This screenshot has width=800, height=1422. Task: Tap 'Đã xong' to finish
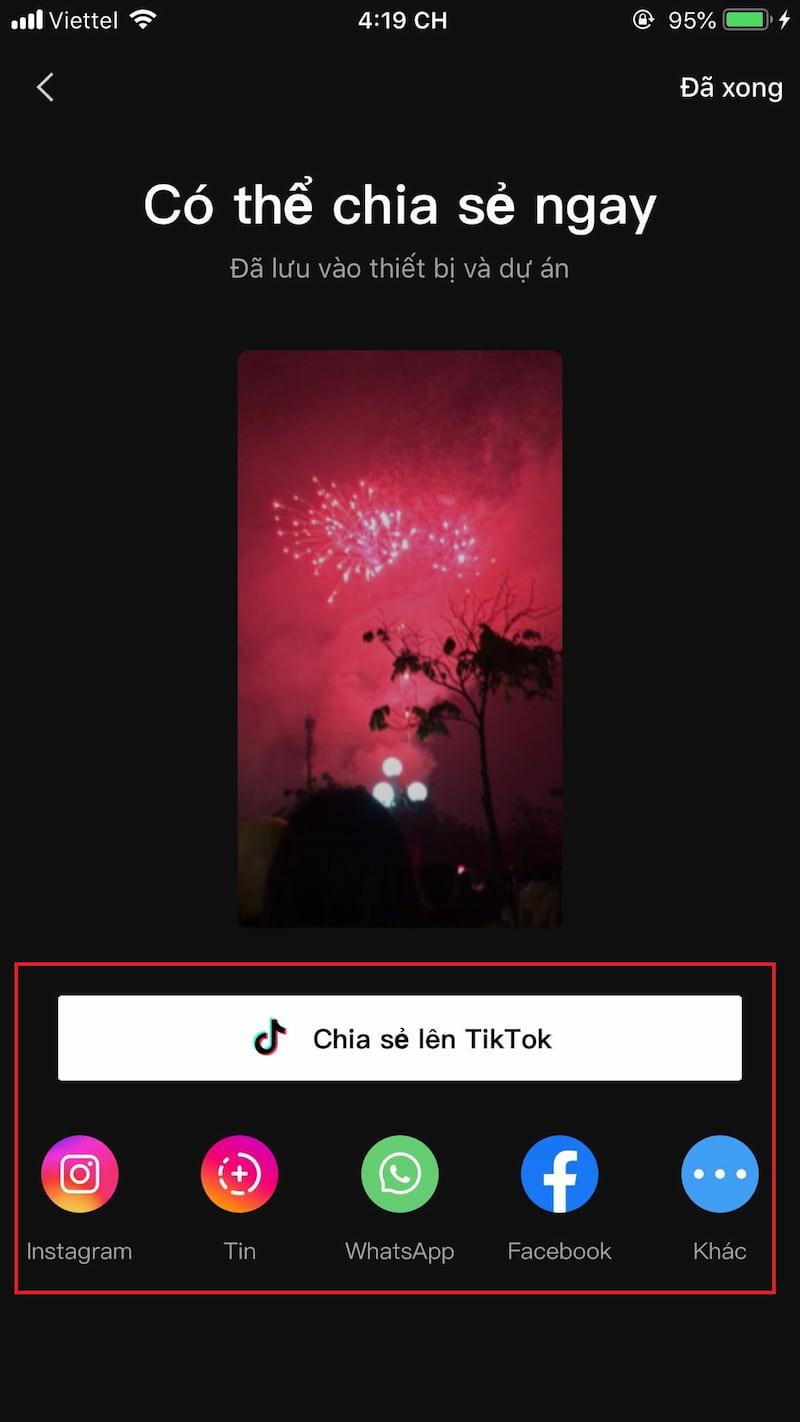coord(732,88)
